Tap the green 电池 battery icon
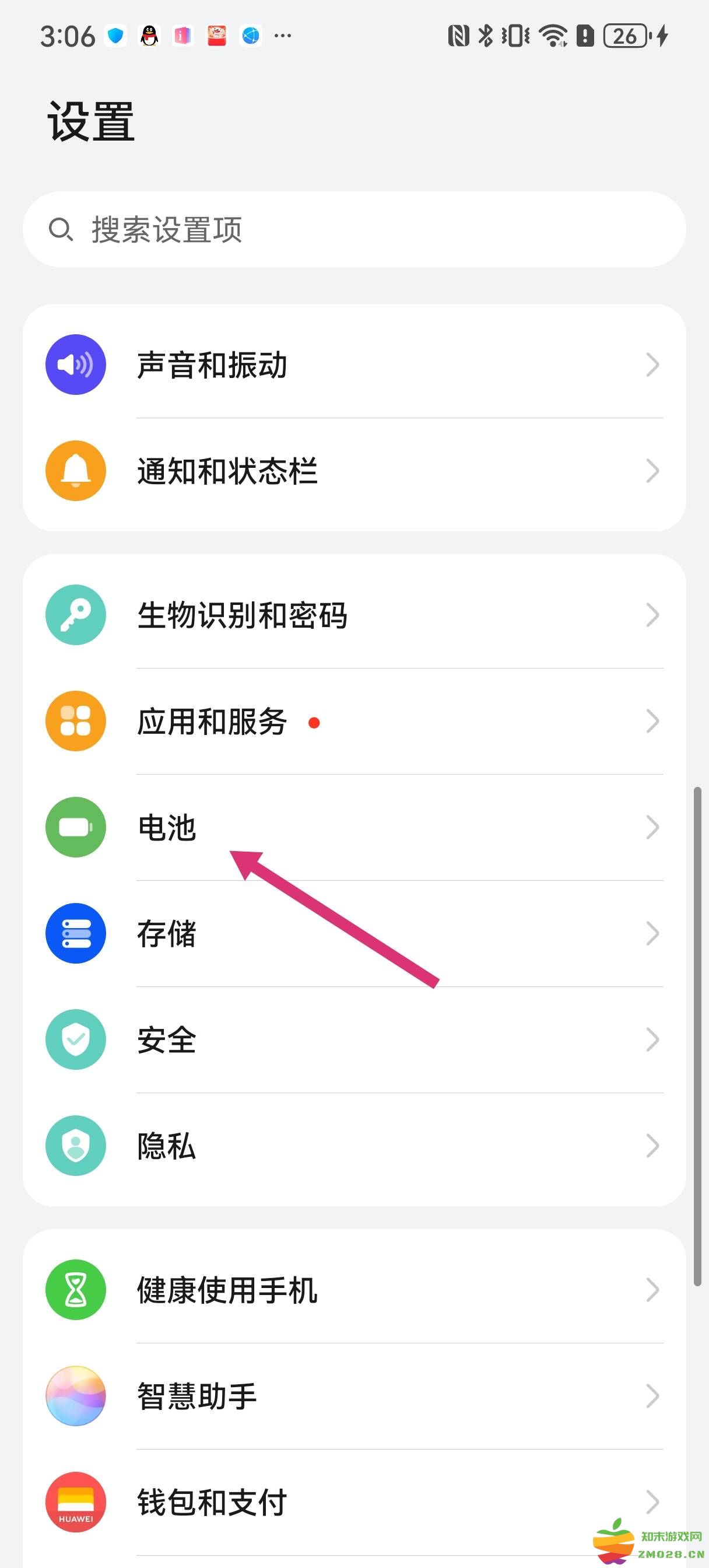709x1568 pixels. pos(75,827)
